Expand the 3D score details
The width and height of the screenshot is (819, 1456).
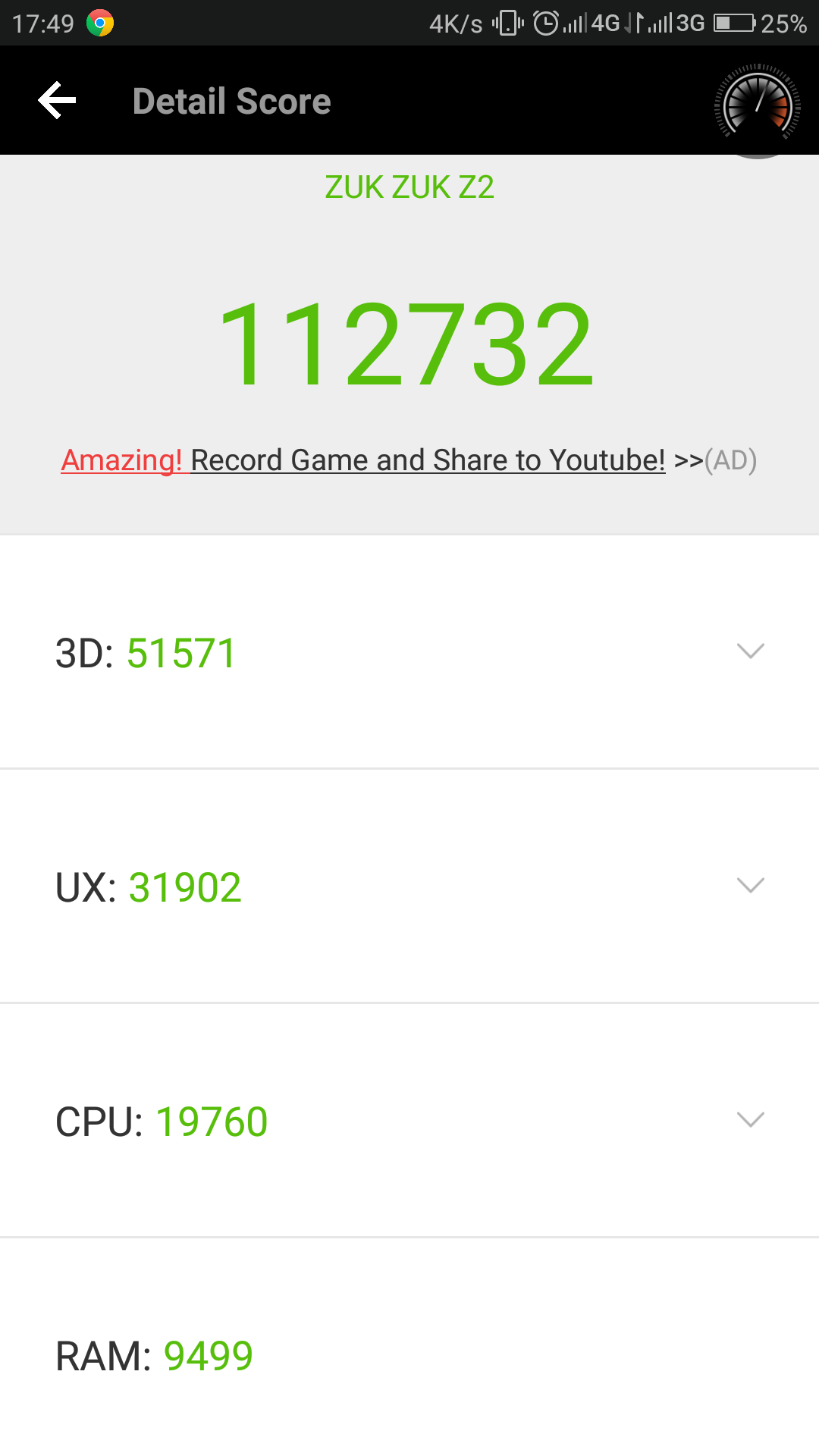[409, 652]
